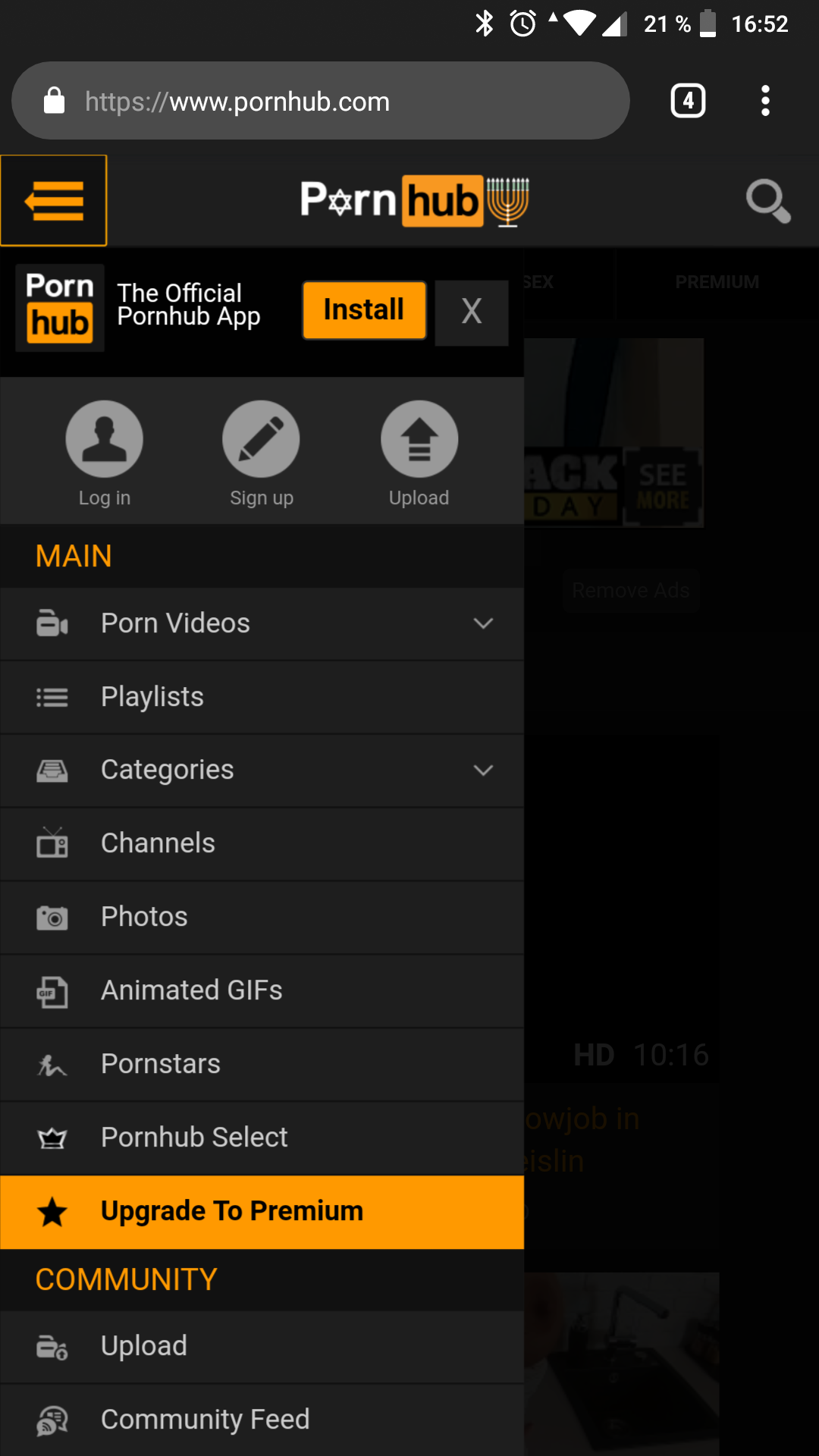Tap the browser address bar
819x1456 pixels.
[x=318, y=100]
